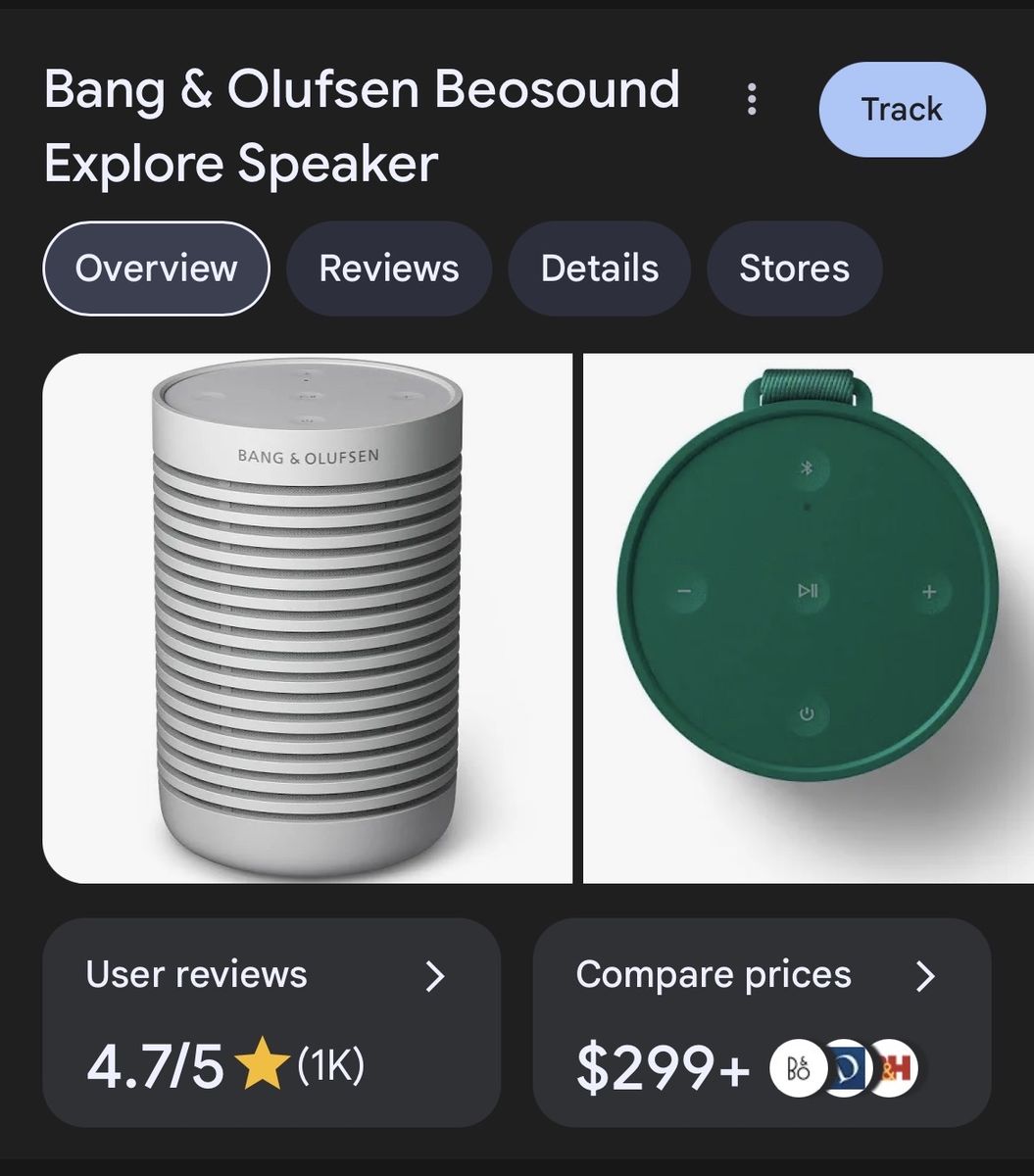Tap the Track button
This screenshot has width=1034, height=1176.
tap(902, 109)
